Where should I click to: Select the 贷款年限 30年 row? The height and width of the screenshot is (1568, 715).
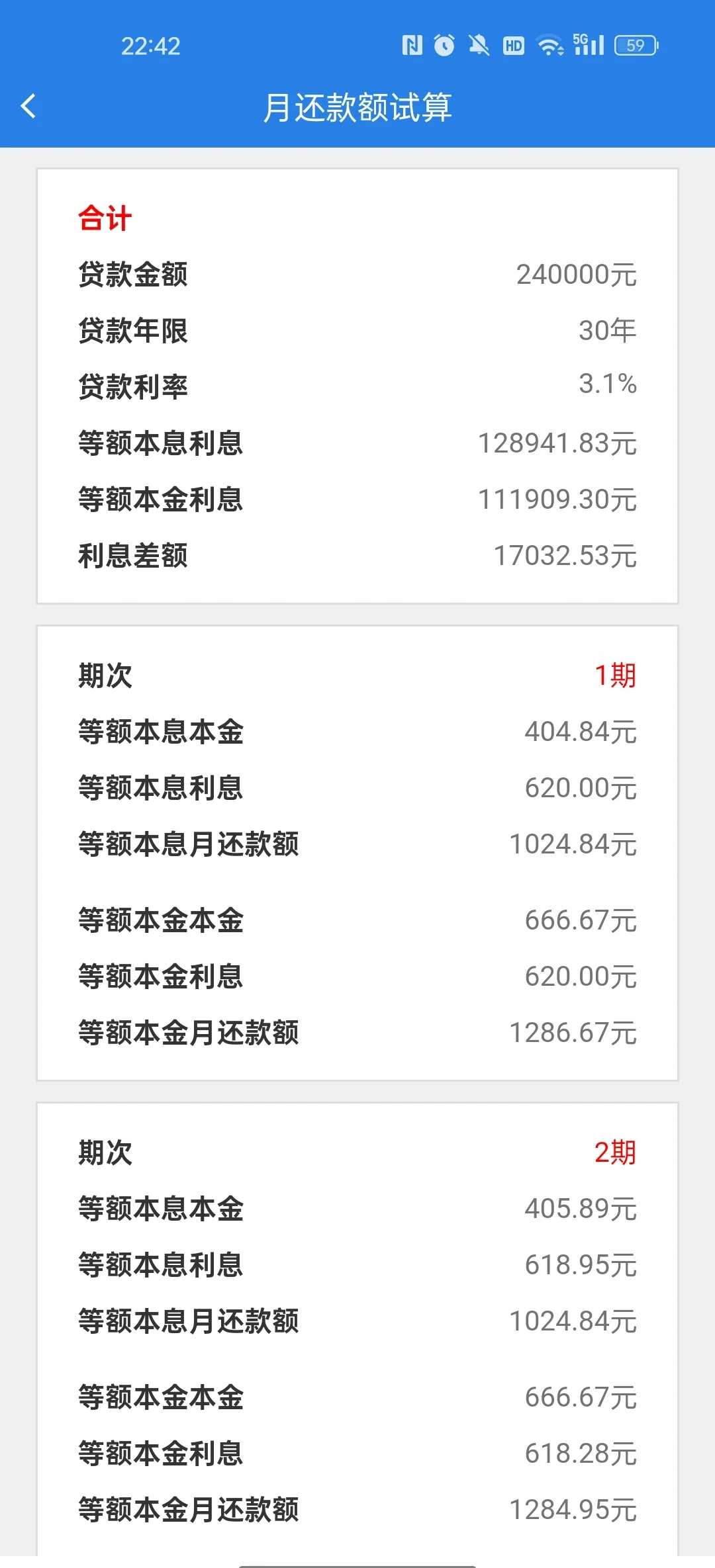(x=358, y=331)
